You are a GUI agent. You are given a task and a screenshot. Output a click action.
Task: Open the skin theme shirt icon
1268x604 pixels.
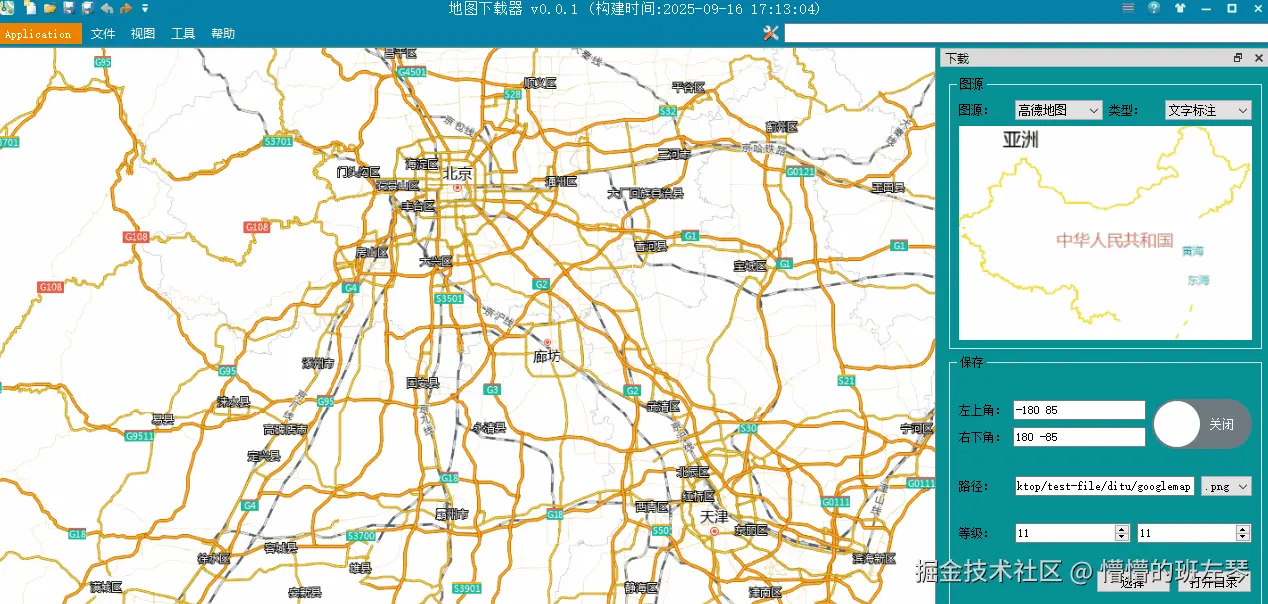[x=1180, y=8]
